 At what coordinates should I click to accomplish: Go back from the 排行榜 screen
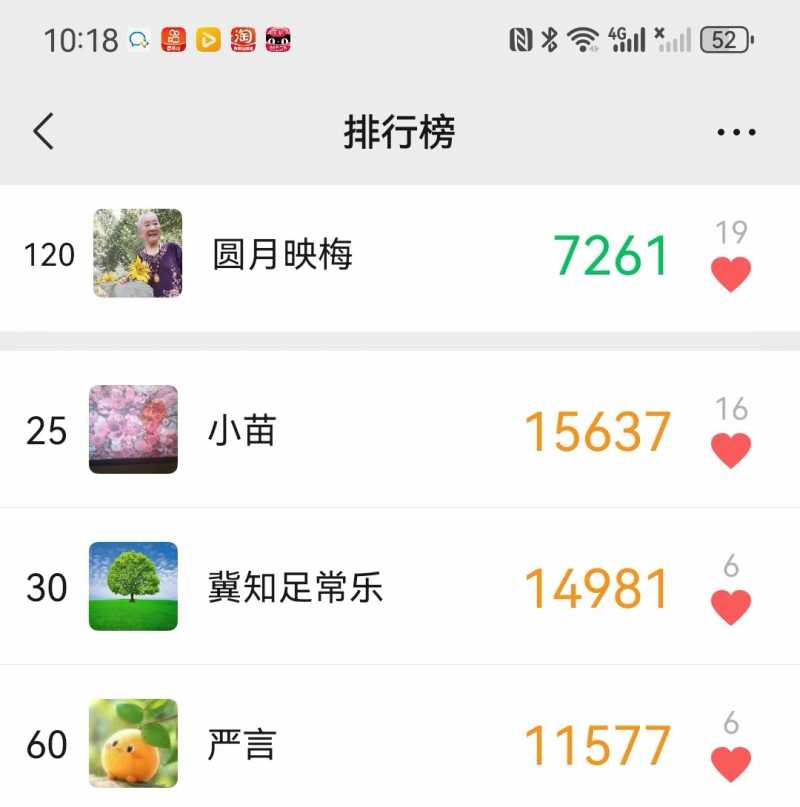point(44,132)
